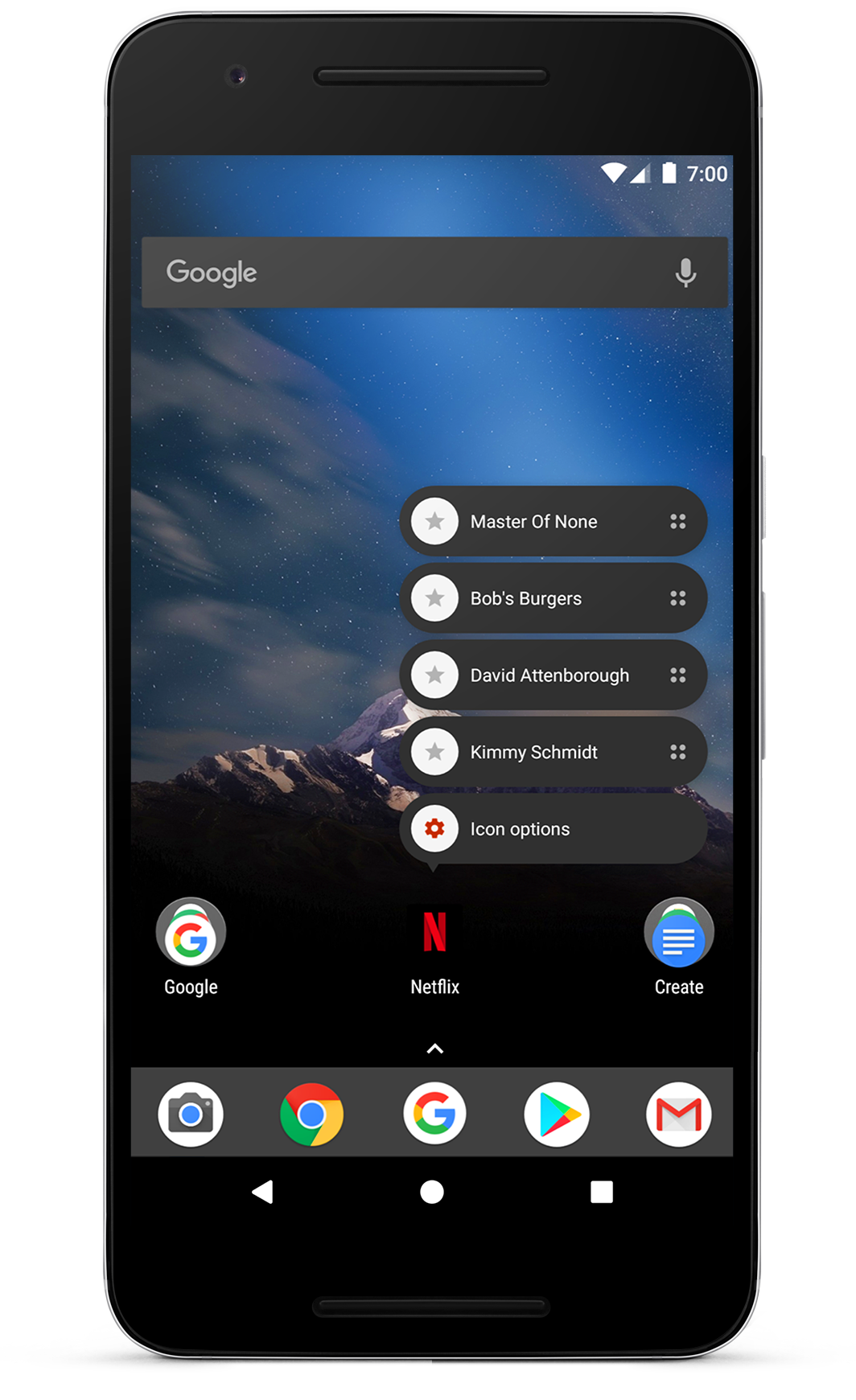Open Gmail from the dock
Viewport: 856px width, 1400px height.
pyautogui.click(x=679, y=1115)
